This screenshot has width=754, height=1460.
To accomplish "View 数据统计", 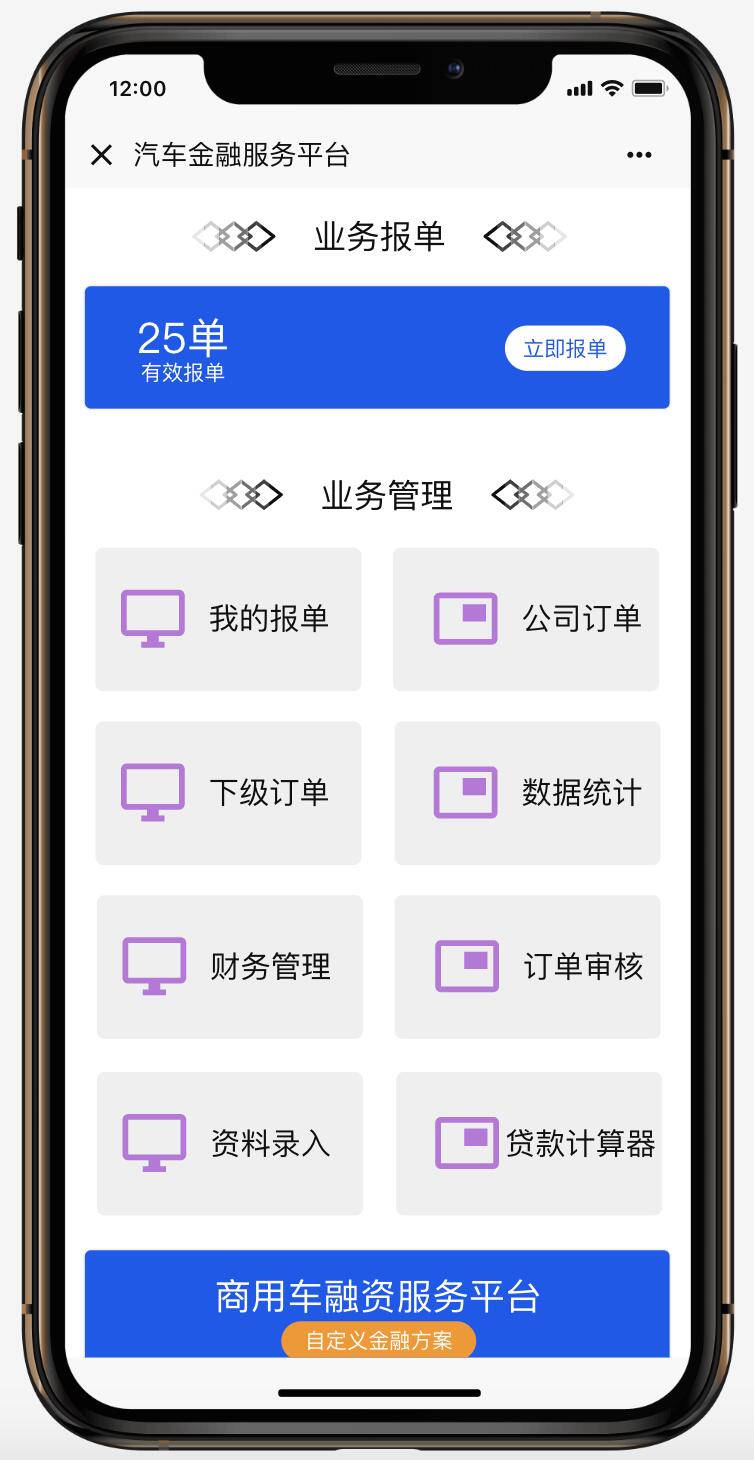I will pyautogui.click(x=527, y=793).
